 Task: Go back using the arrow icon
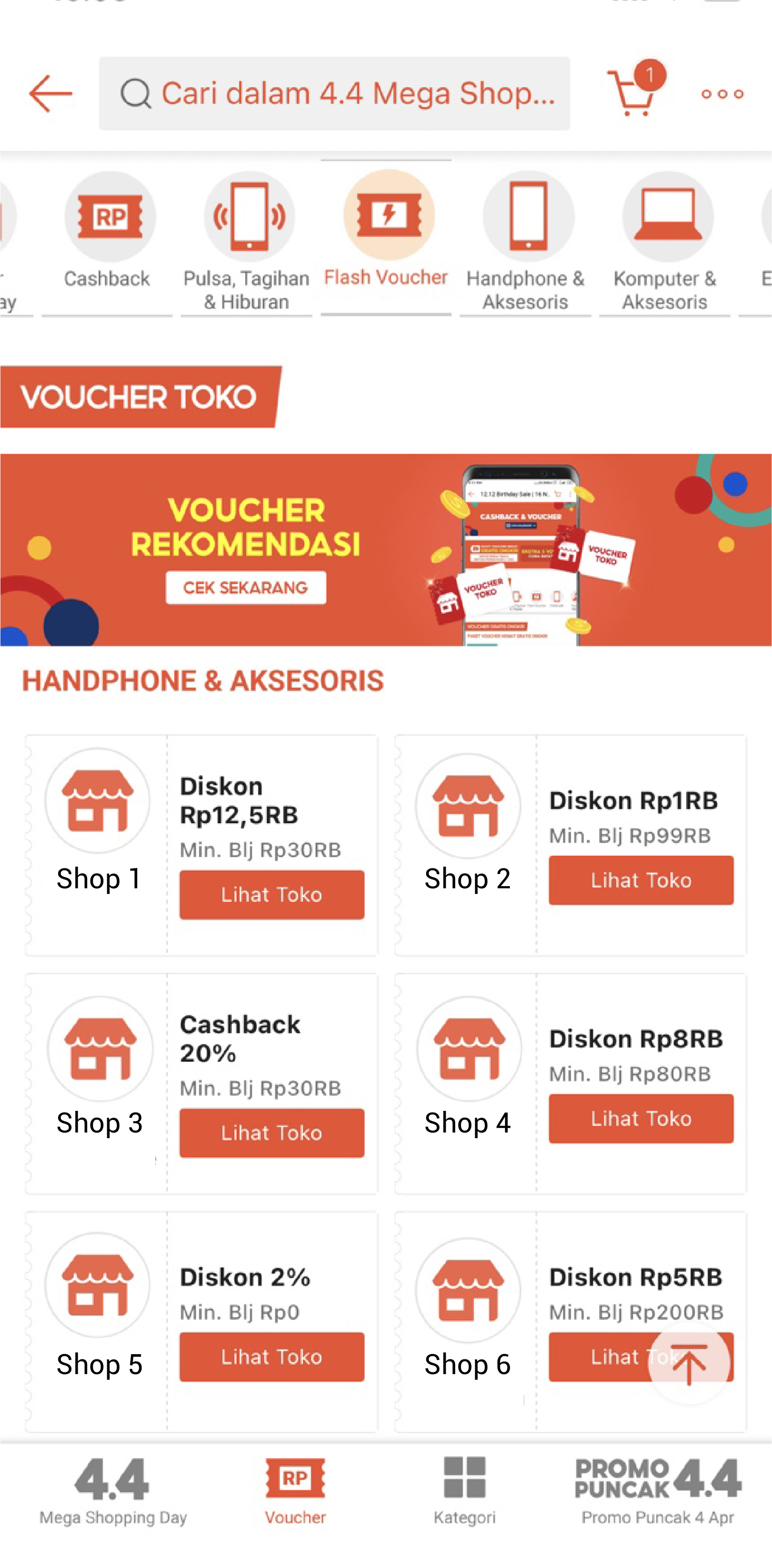[x=50, y=94]
